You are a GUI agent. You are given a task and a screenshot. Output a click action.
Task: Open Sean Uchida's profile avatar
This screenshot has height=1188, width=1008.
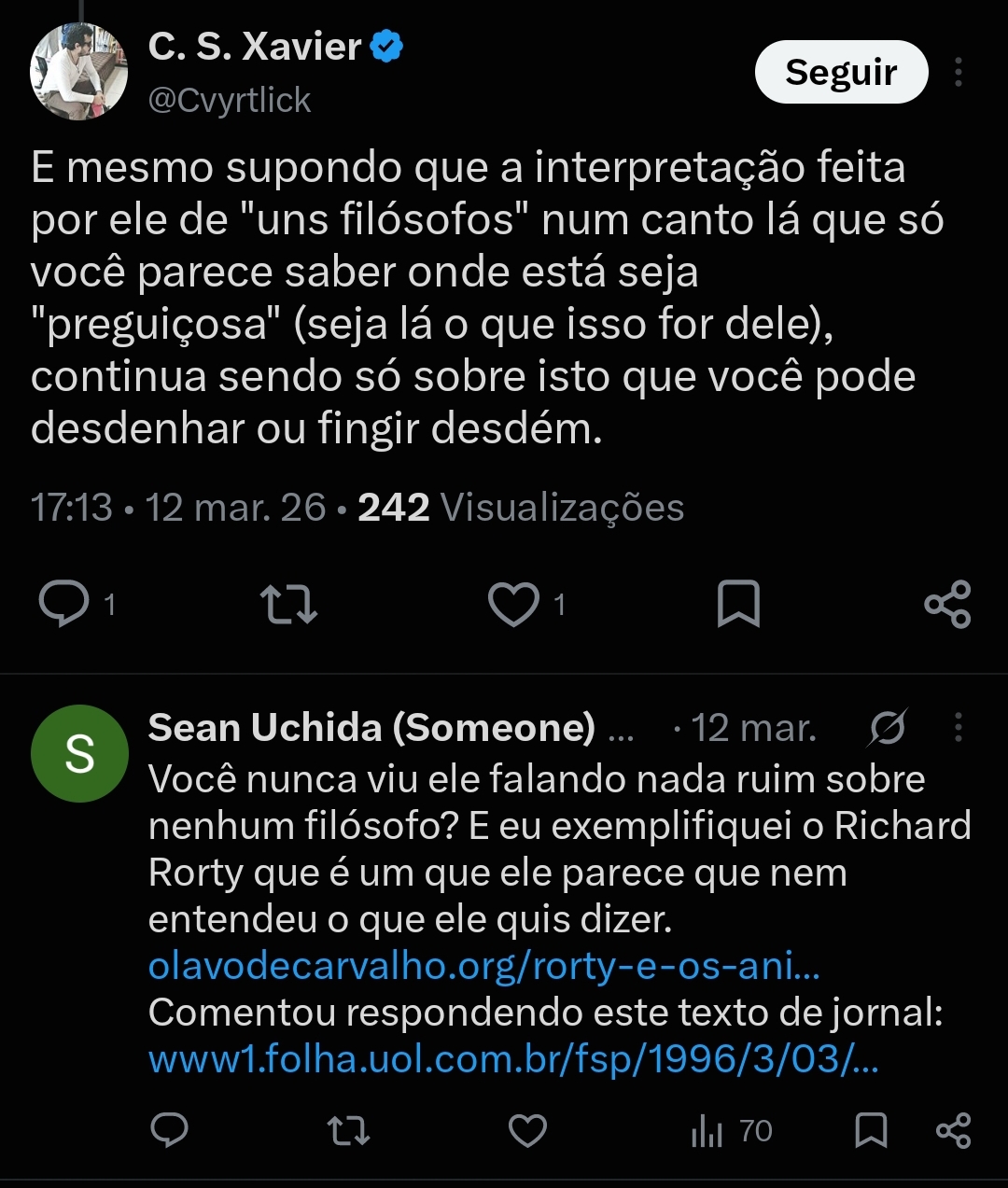[x=79, y=753]
